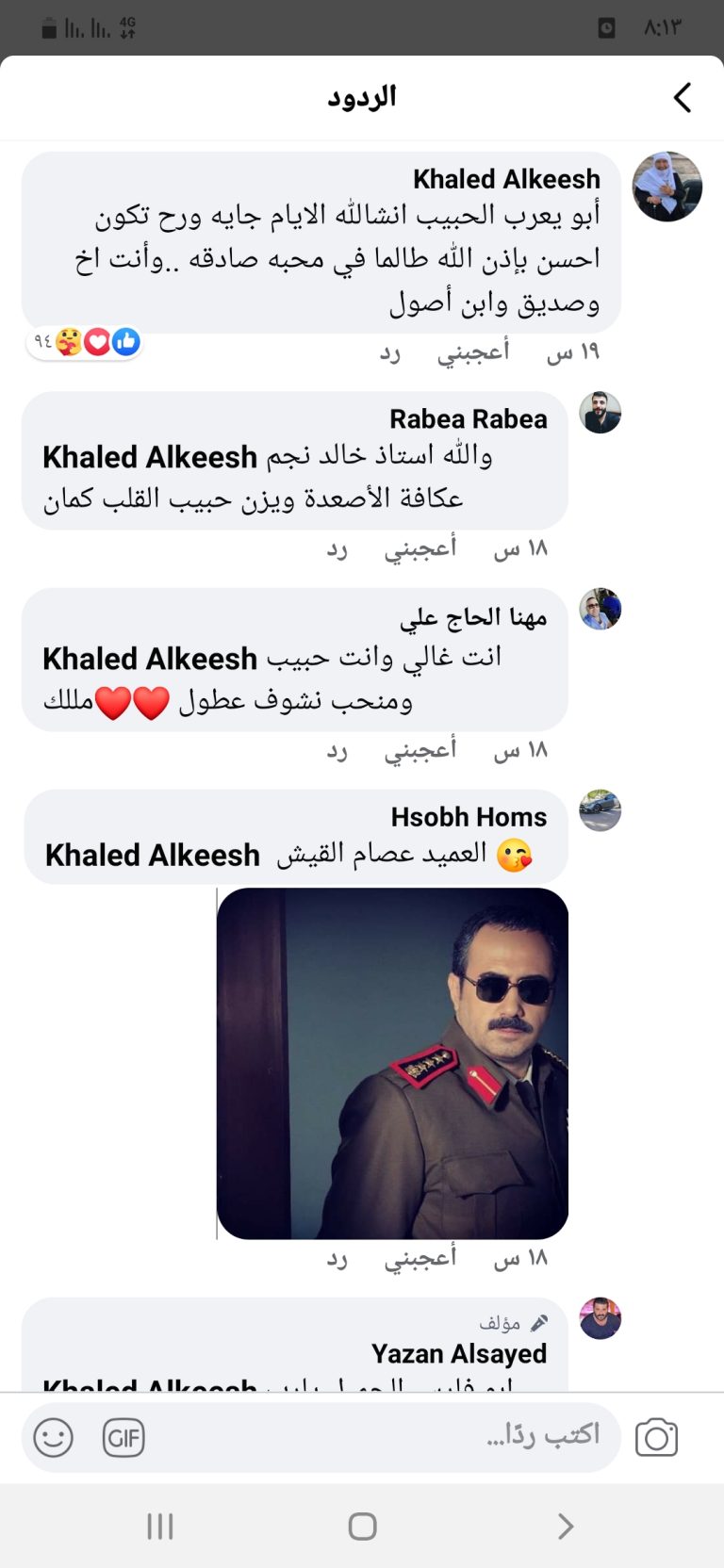This screenshot has height=1568, width=724.
Task: Reply to Hsobh Homs' comment
Action: [x=337, y=1259]
